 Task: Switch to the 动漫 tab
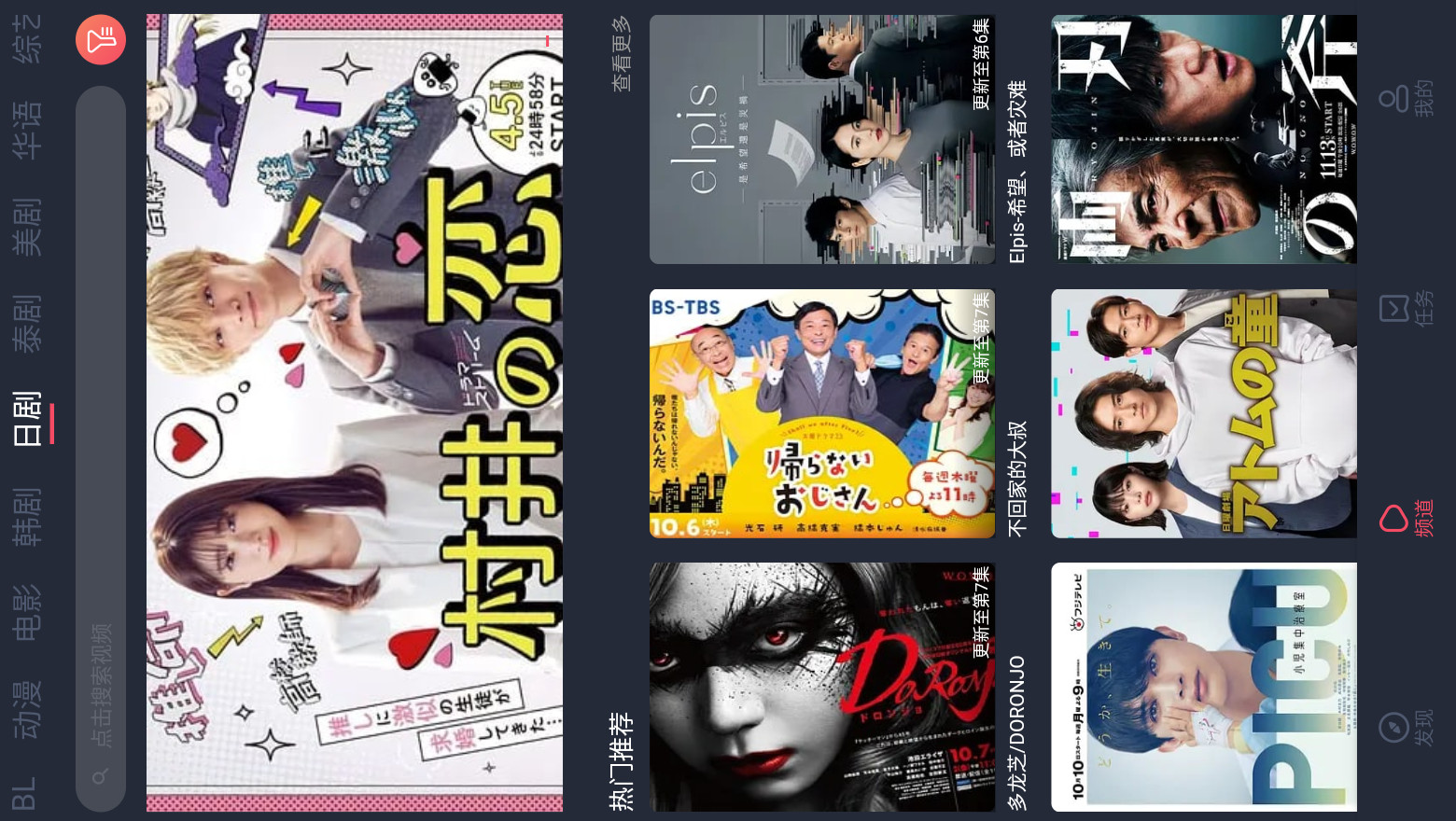click(x=27, y=709)
